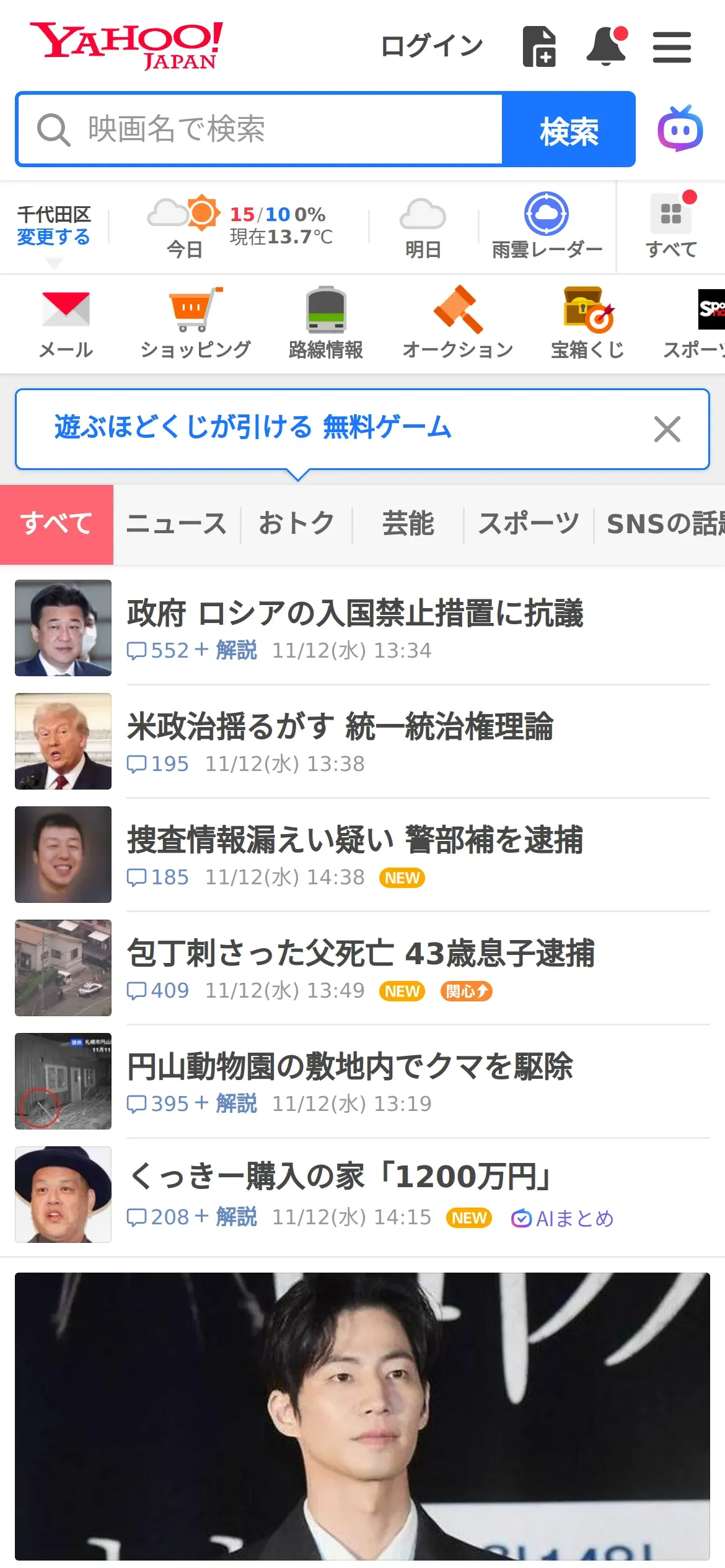The image size is (725, 1568).
Task: Select the 芸能 tab
Action: point(408,524)
